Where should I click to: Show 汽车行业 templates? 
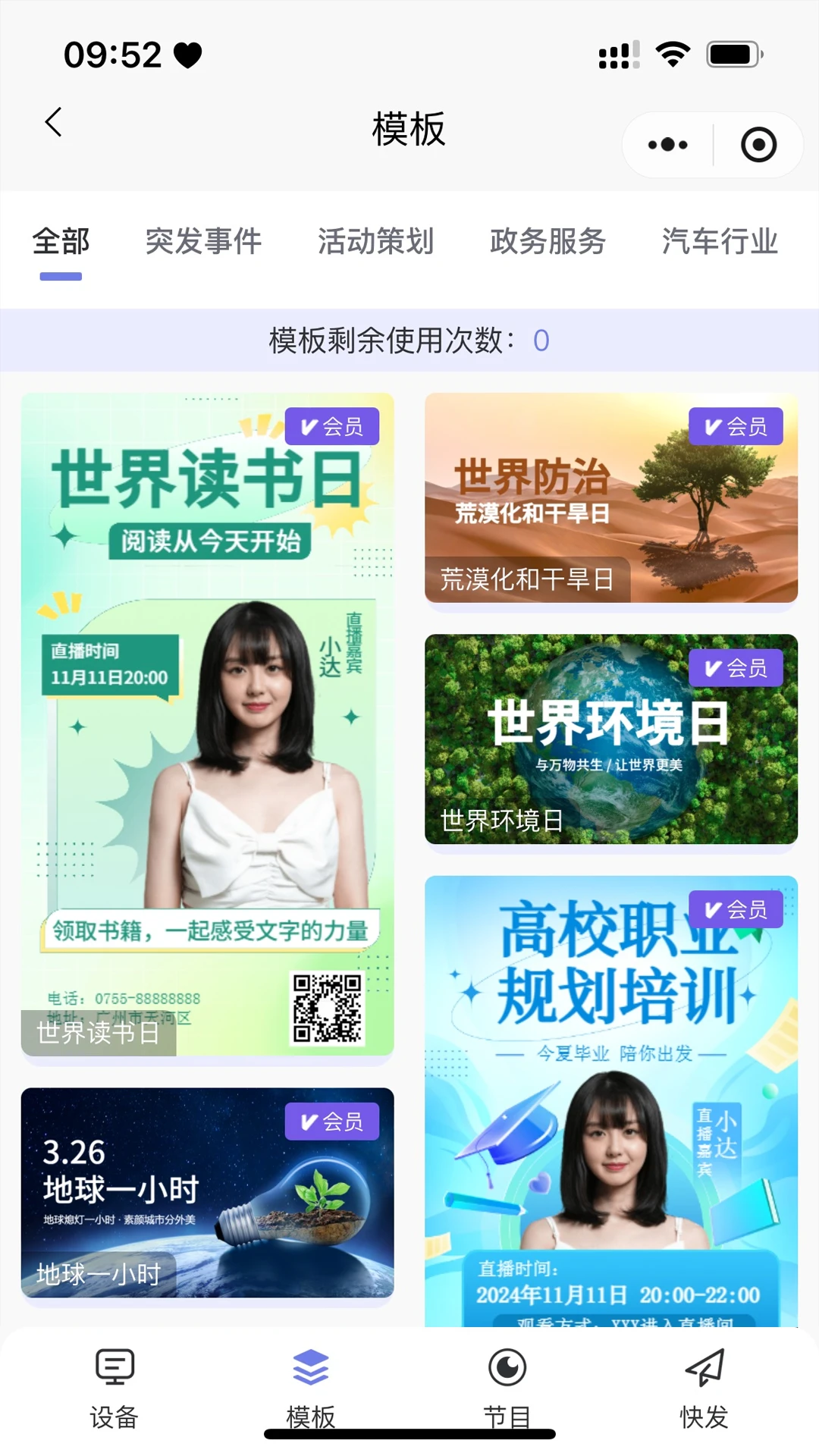[x=720, y=242]
